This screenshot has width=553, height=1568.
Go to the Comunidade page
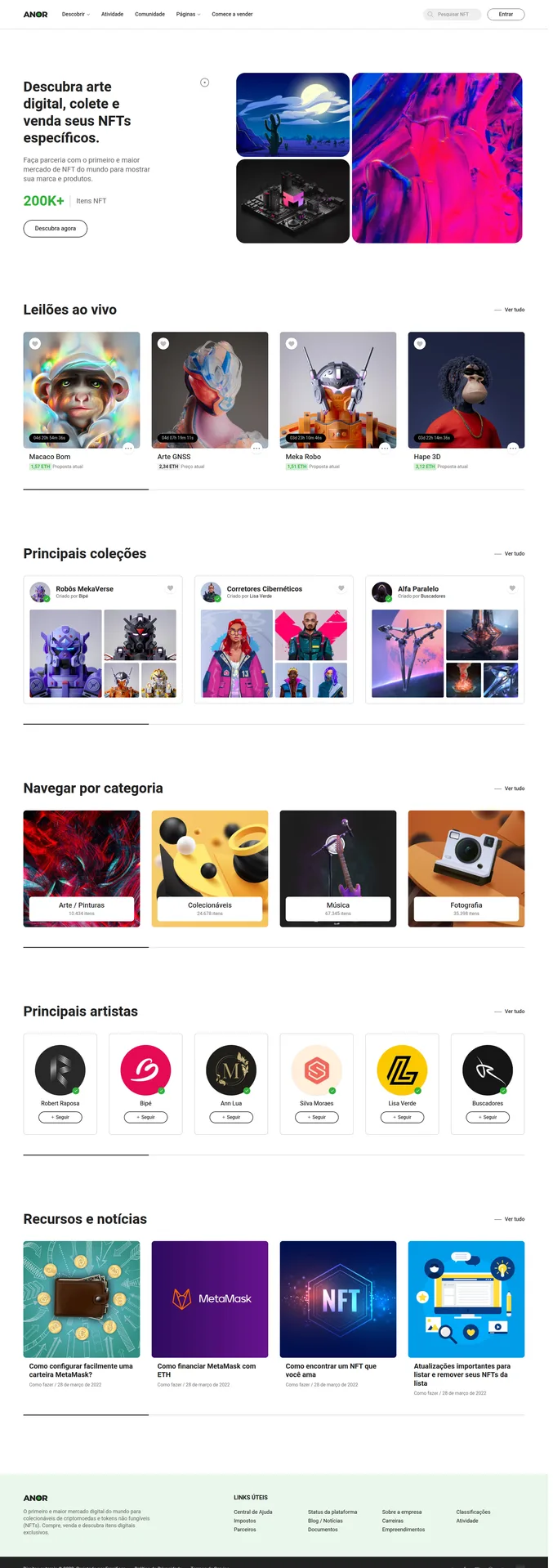tap(149, 14)
